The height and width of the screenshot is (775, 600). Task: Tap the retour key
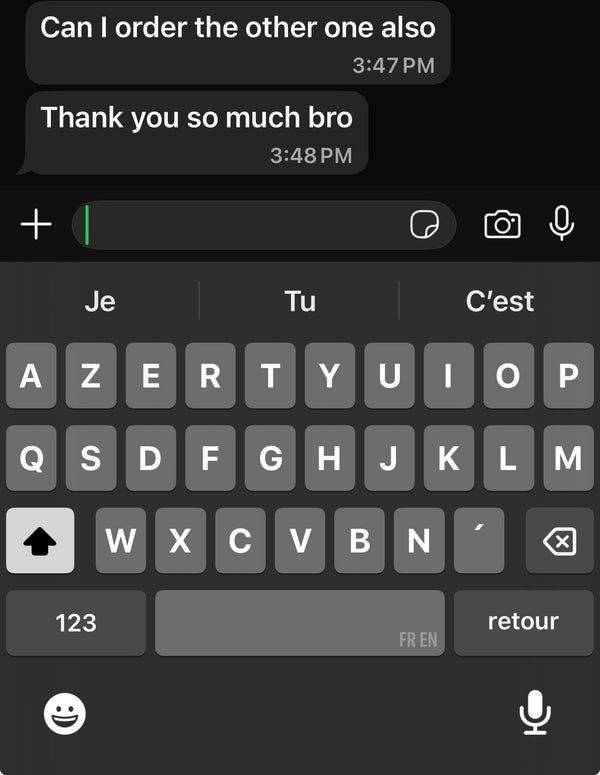pyautogui.click(x=523, y=622)
